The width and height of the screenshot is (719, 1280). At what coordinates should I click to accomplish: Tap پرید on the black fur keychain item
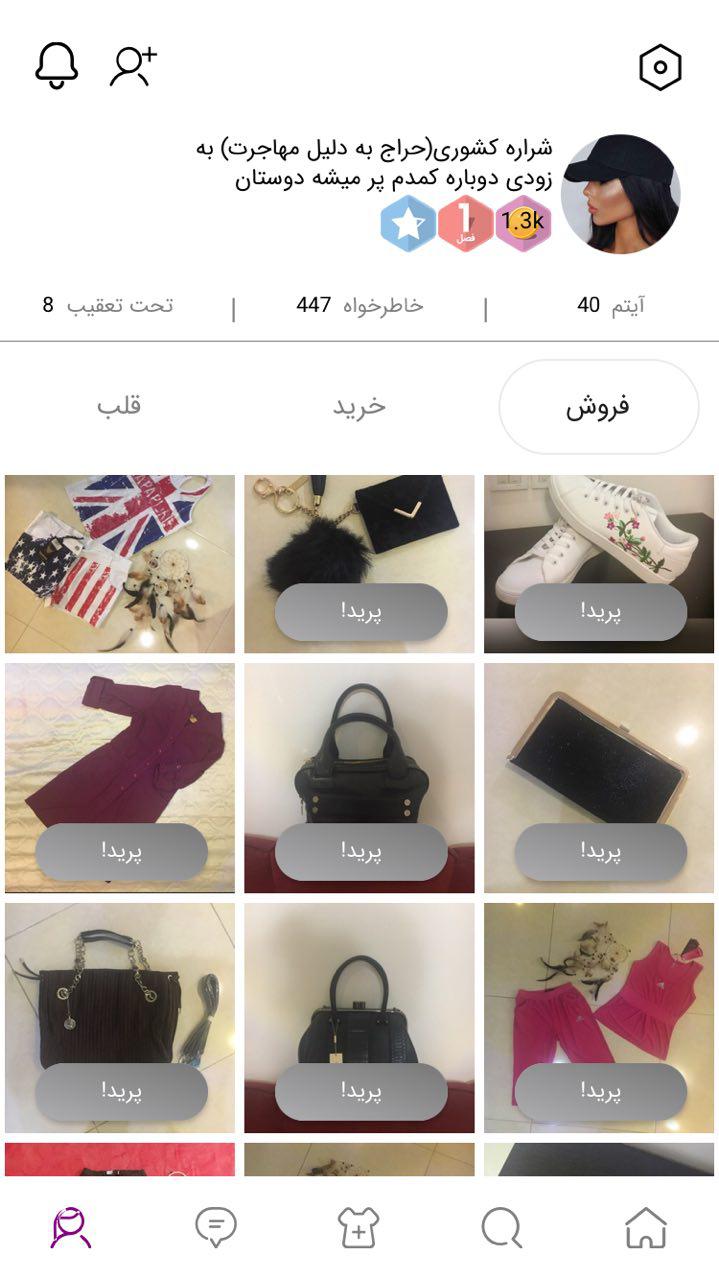point(360,611)
